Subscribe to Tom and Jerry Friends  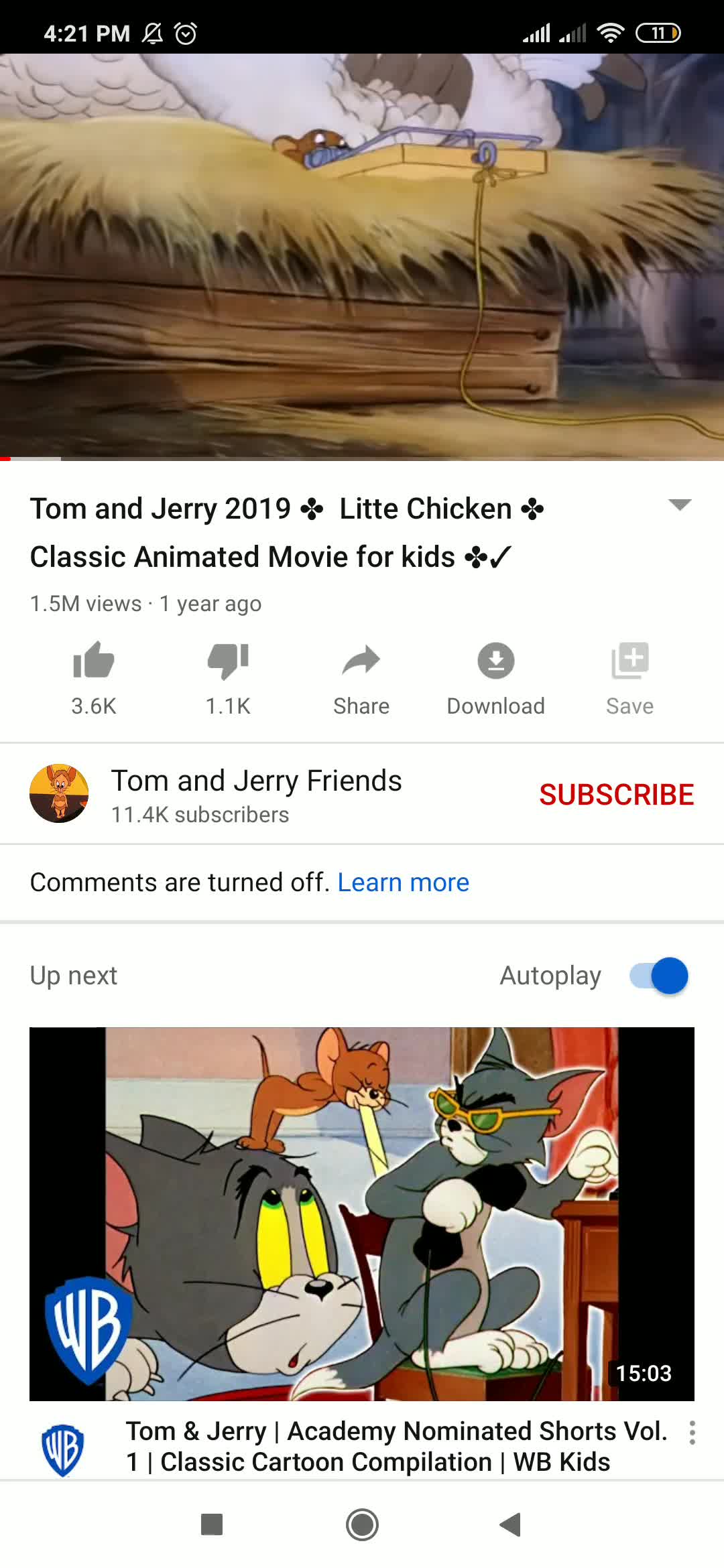tap(616, 795)
